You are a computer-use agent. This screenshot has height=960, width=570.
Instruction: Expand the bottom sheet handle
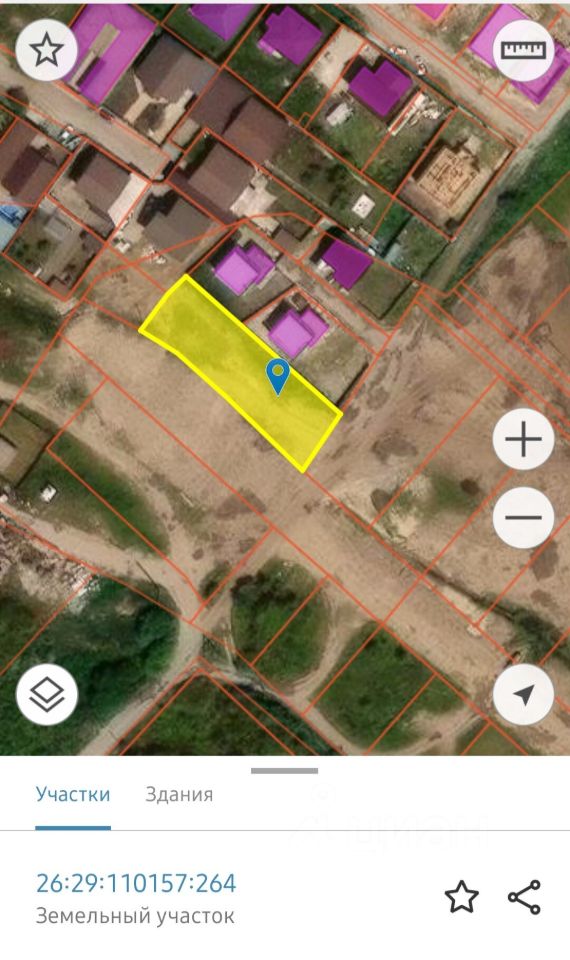[285, 771]
